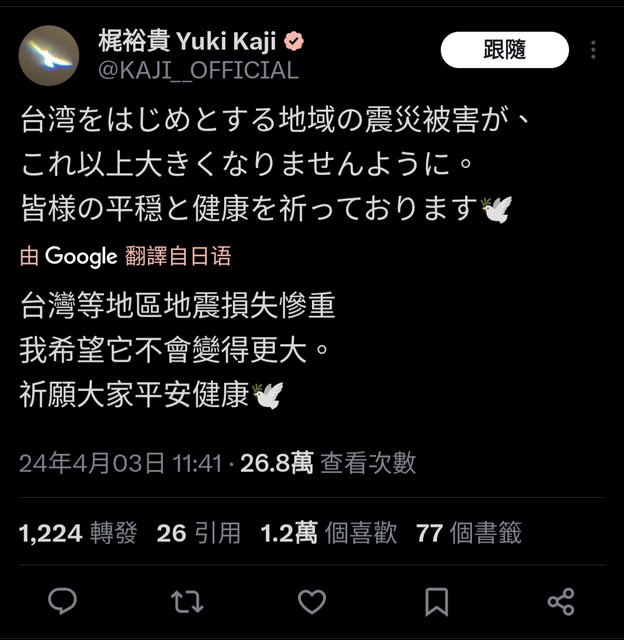Repost Yuki Kaji's tweet
The width and height of the screenshot is (624, 640).
click(x=187, y=601)
